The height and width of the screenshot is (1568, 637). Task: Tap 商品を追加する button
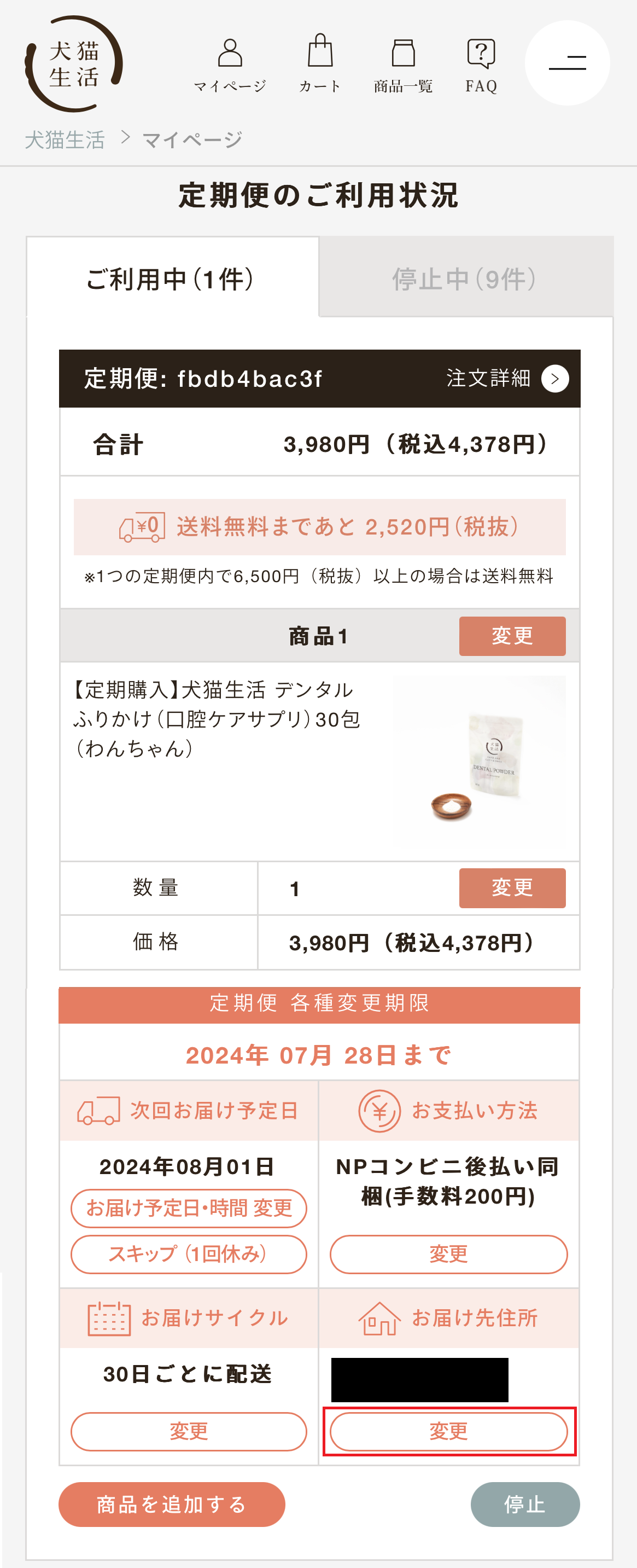pos(172,1504)
